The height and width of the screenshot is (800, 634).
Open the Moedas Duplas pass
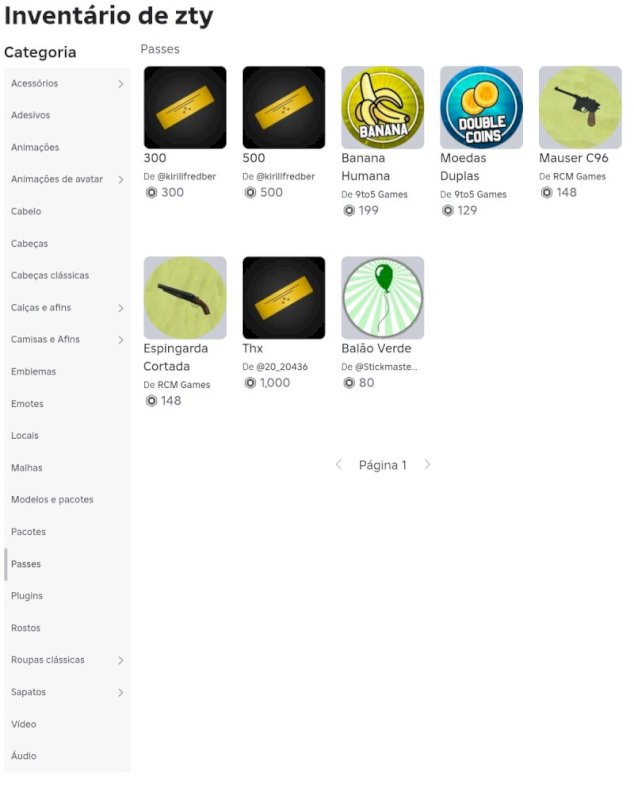point(481,107)
